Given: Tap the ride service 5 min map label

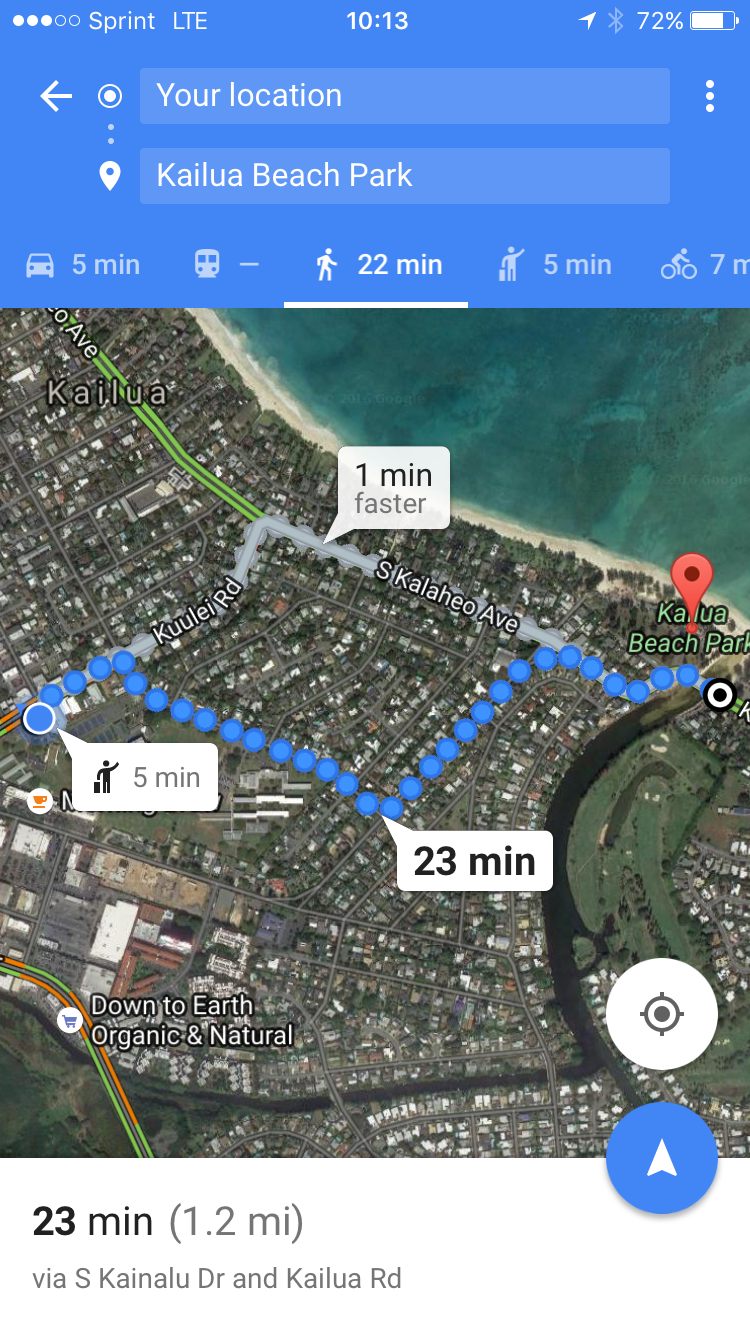Looking at the screenshot, I should (x=146, y=777).
